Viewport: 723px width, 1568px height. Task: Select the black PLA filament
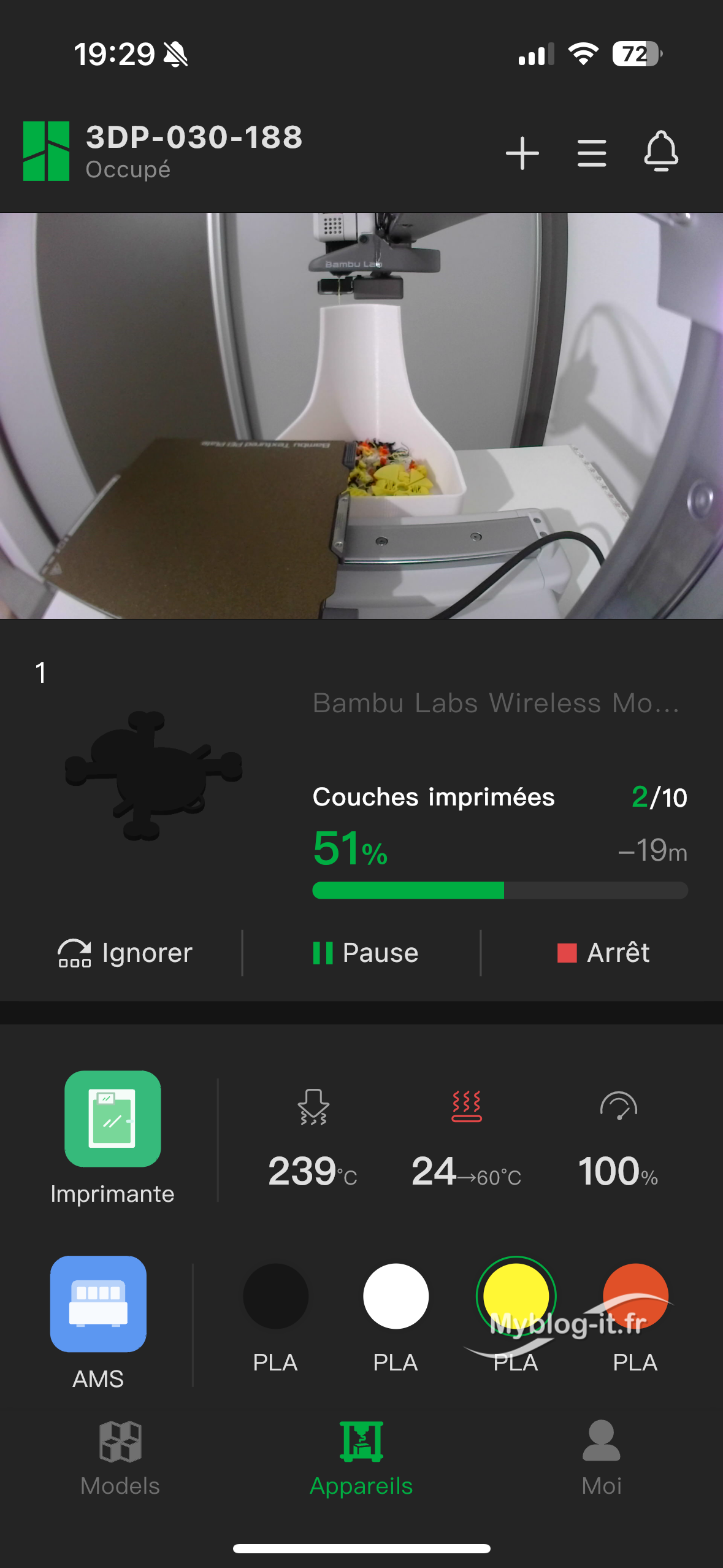tap(275, 1296)
